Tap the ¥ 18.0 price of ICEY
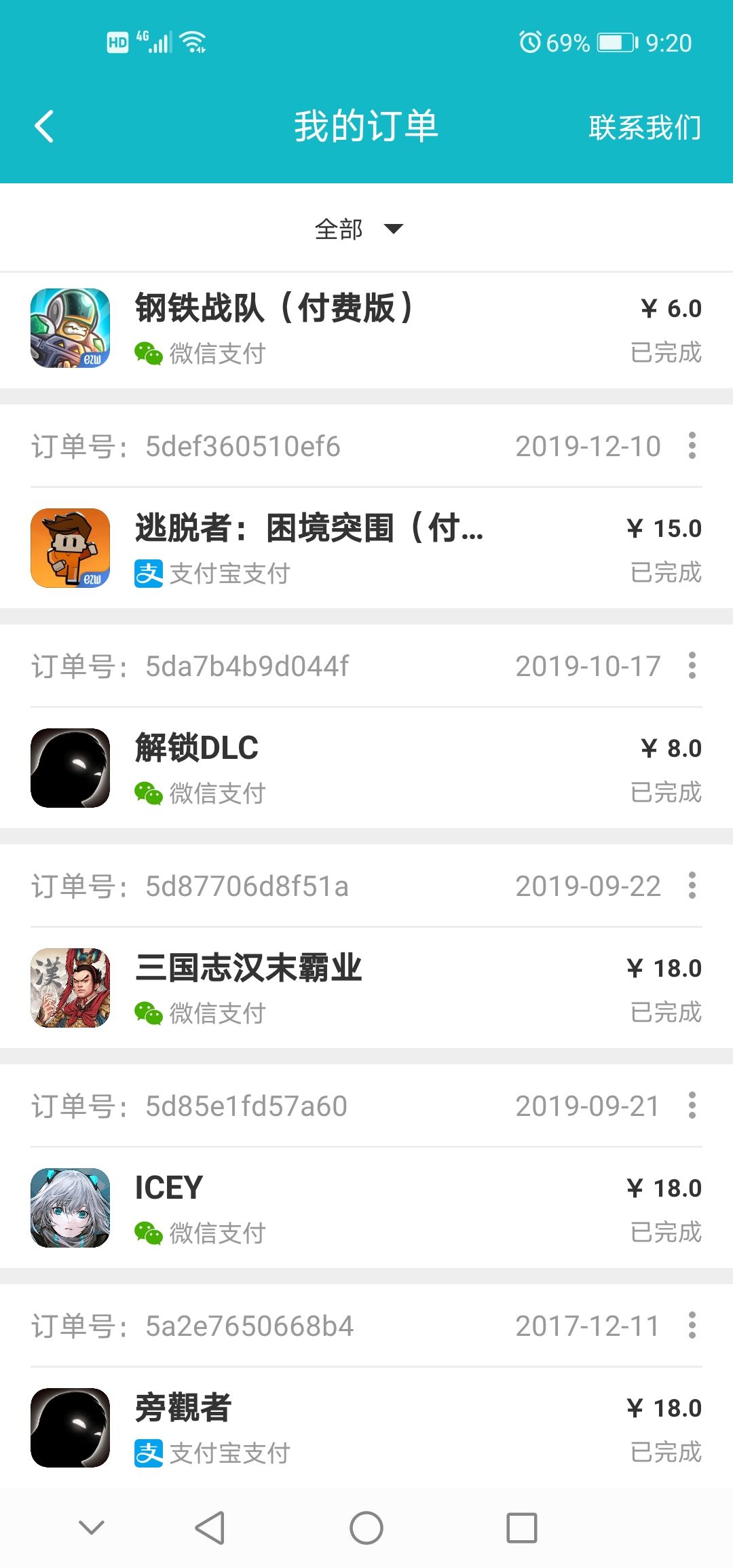This screenshot has height=1568, width=733. point(664,1187)
